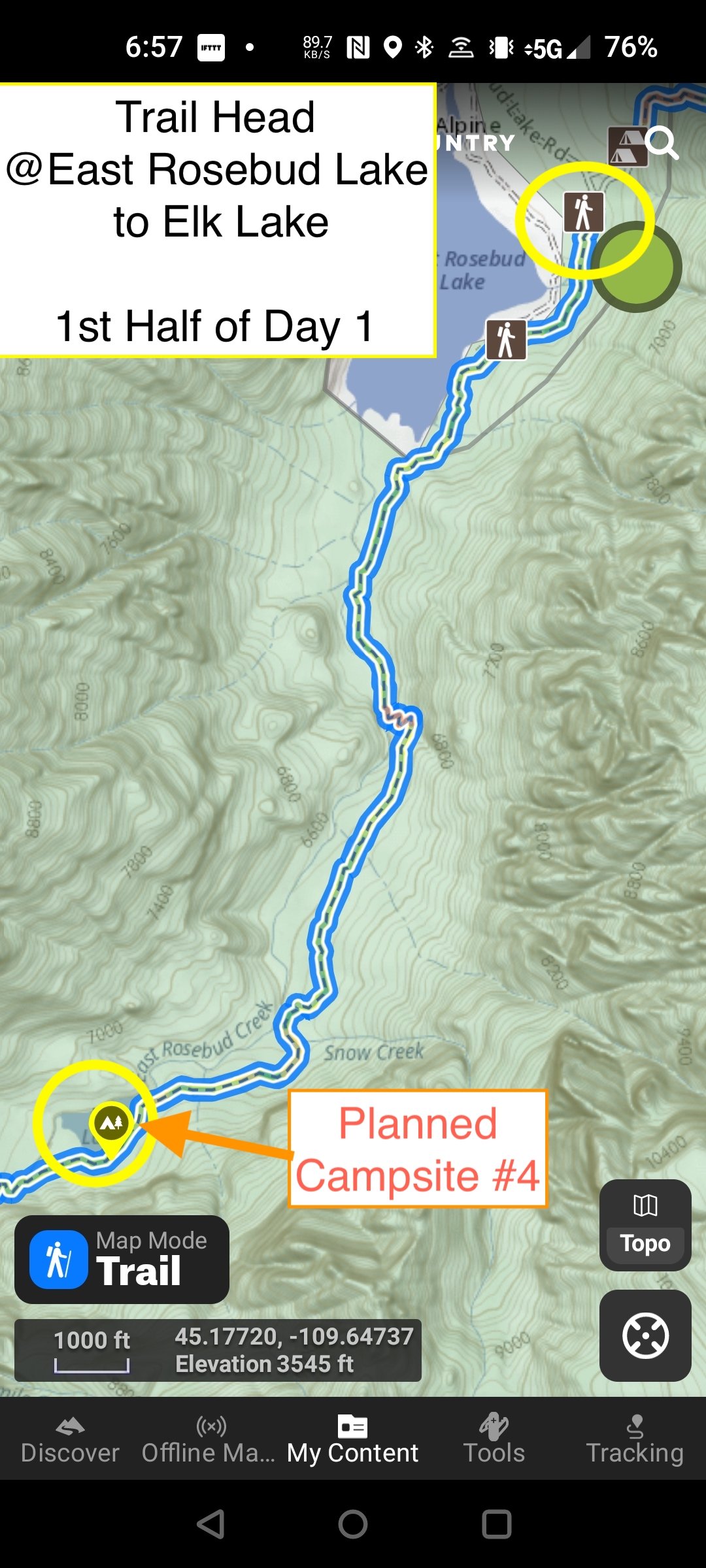
Task: Select the My Content tab
Action: tap(352, 1440)
